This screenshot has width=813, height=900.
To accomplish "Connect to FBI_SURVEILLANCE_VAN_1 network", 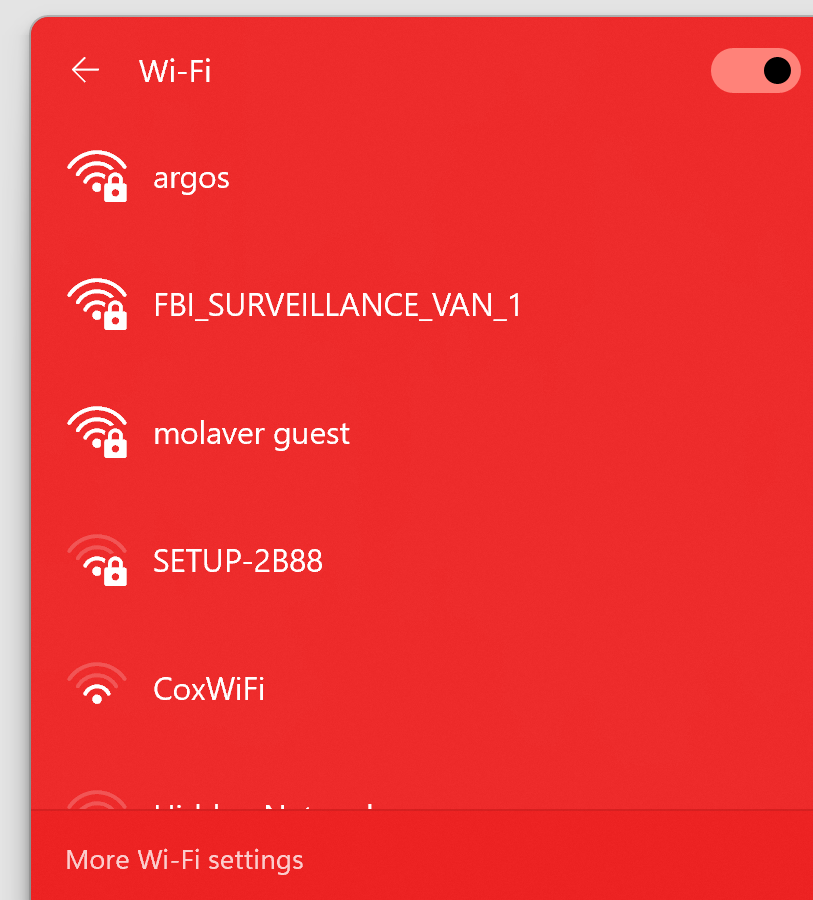I will pos(336,305).
